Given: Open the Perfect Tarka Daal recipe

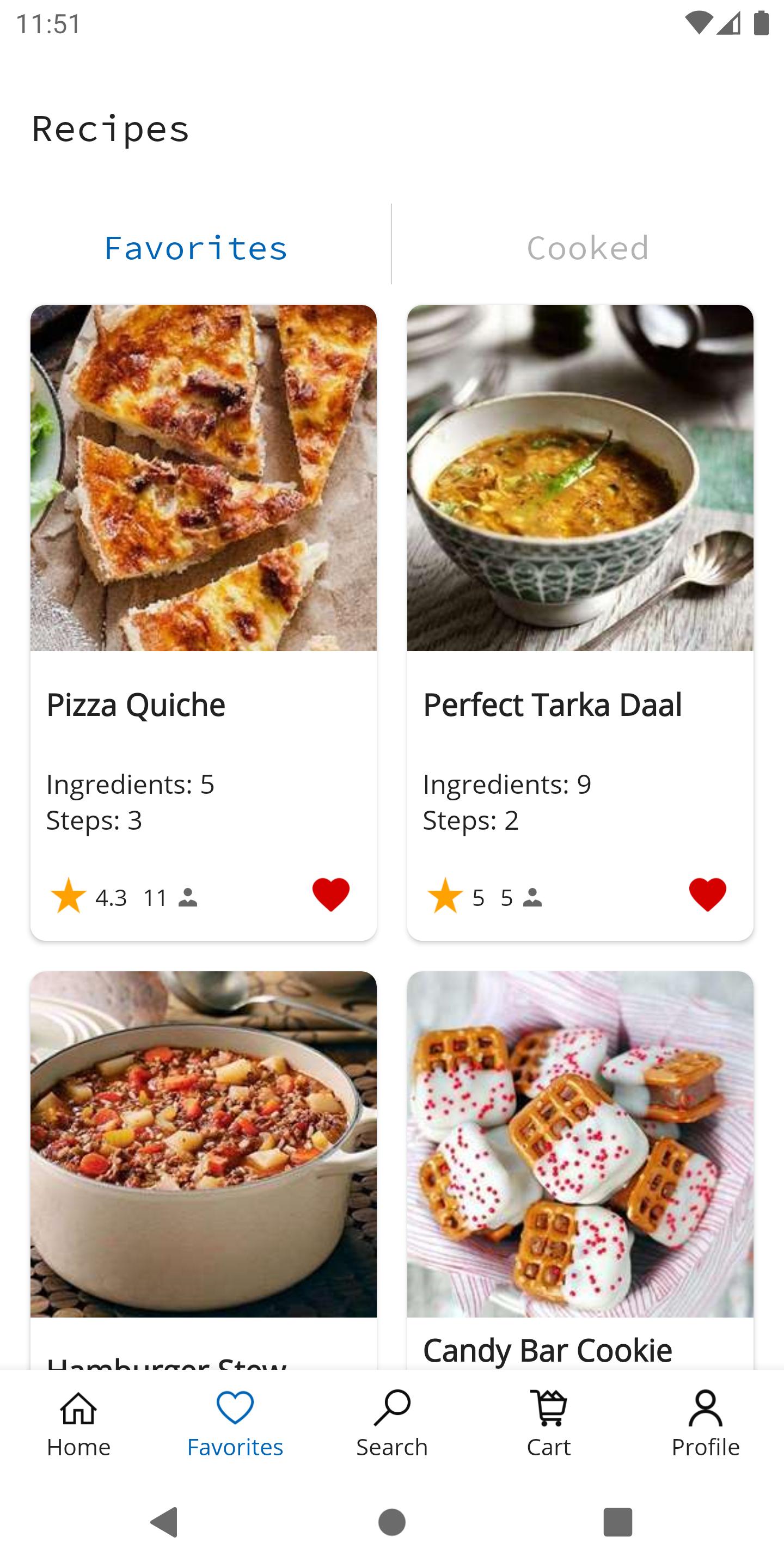Looking at the screenshot, I should pos(580,622).
